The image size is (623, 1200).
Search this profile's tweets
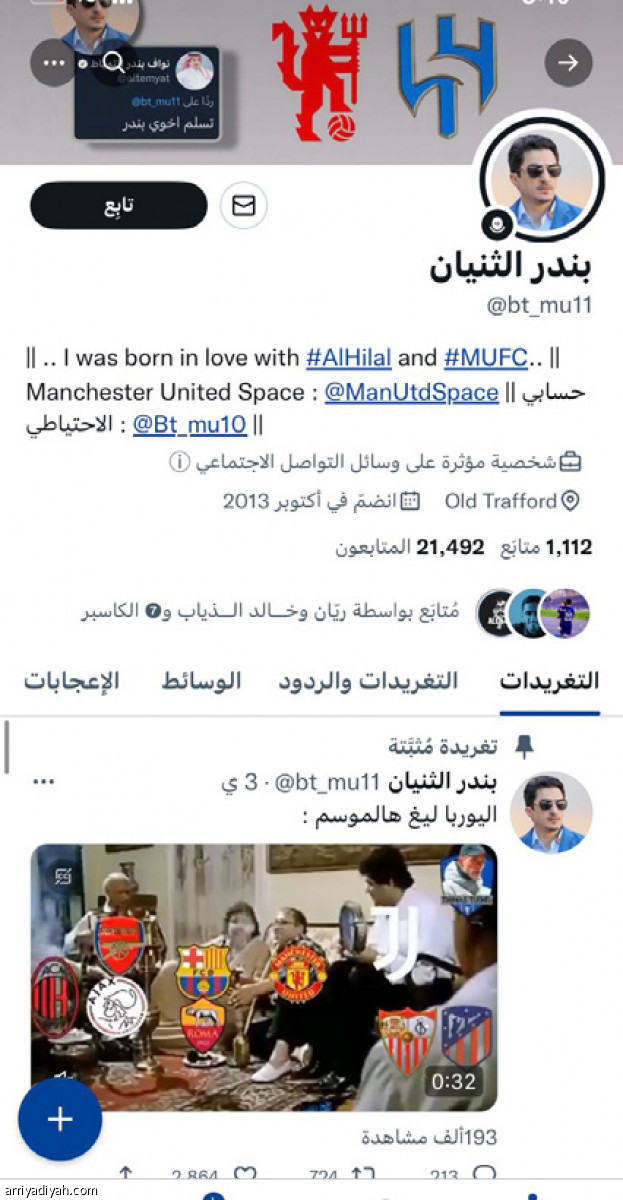(x=114, y=63)
